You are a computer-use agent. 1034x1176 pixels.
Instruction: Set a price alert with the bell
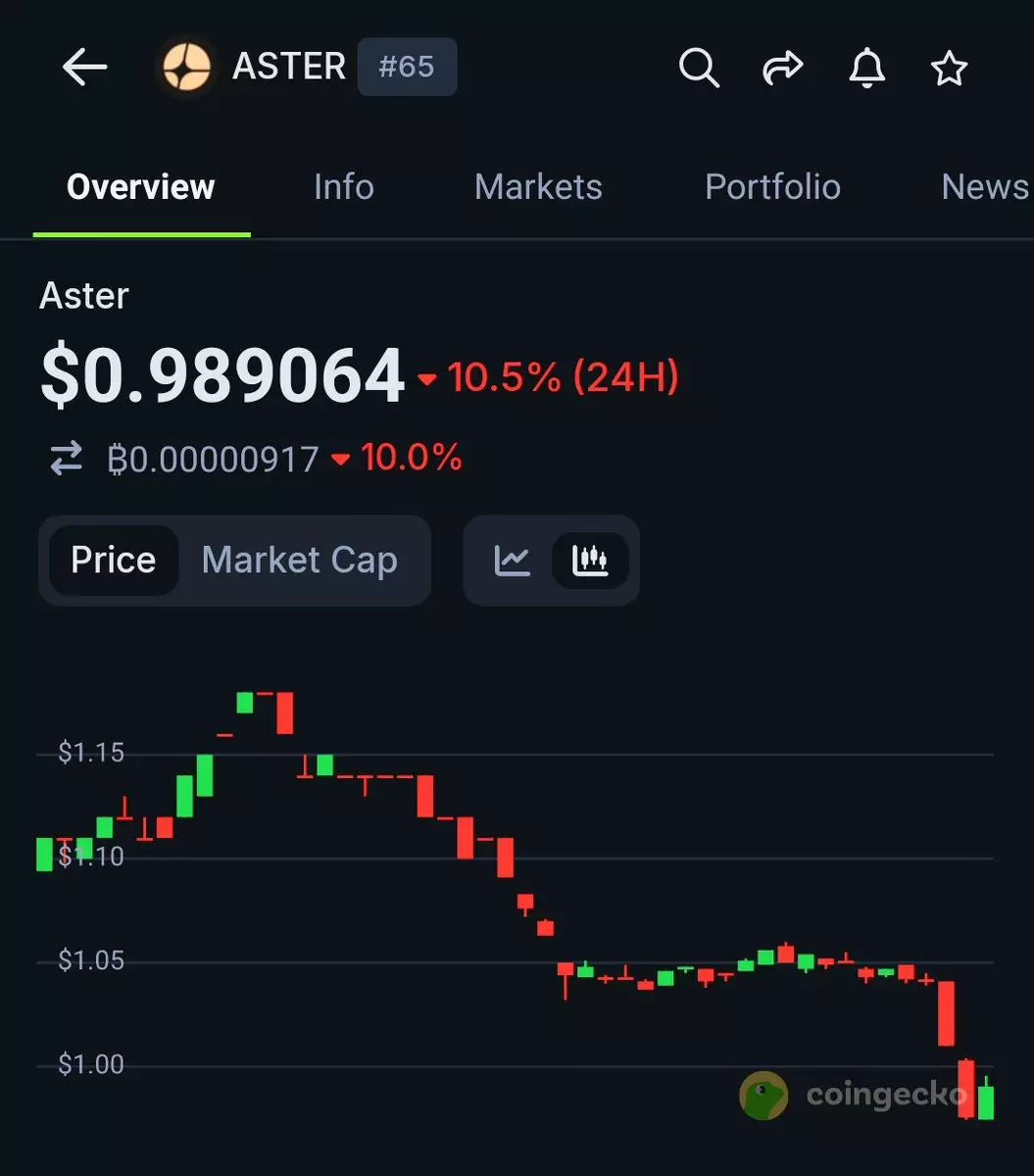pyautogui.click(x=866, y=68)
